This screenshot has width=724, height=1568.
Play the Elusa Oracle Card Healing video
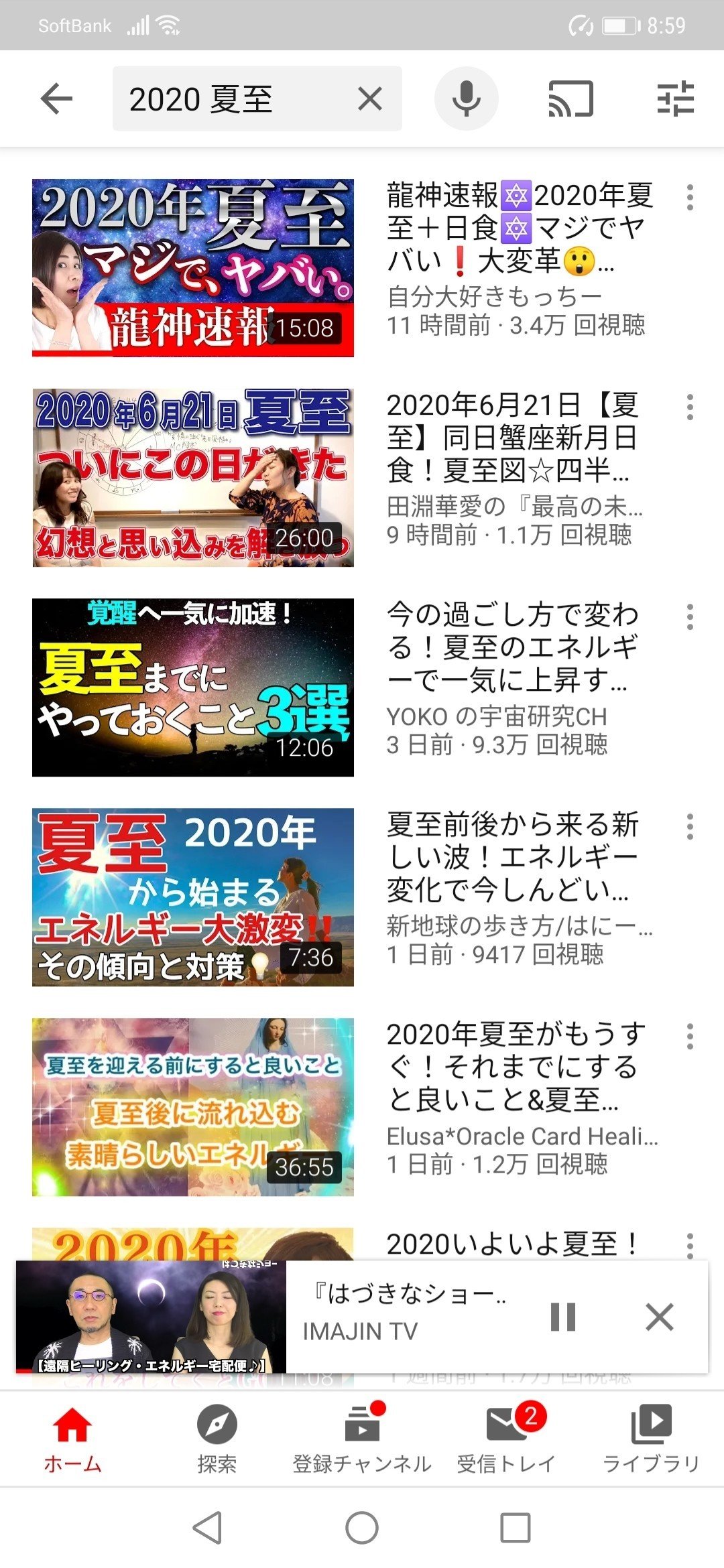tap(193, 1107)
